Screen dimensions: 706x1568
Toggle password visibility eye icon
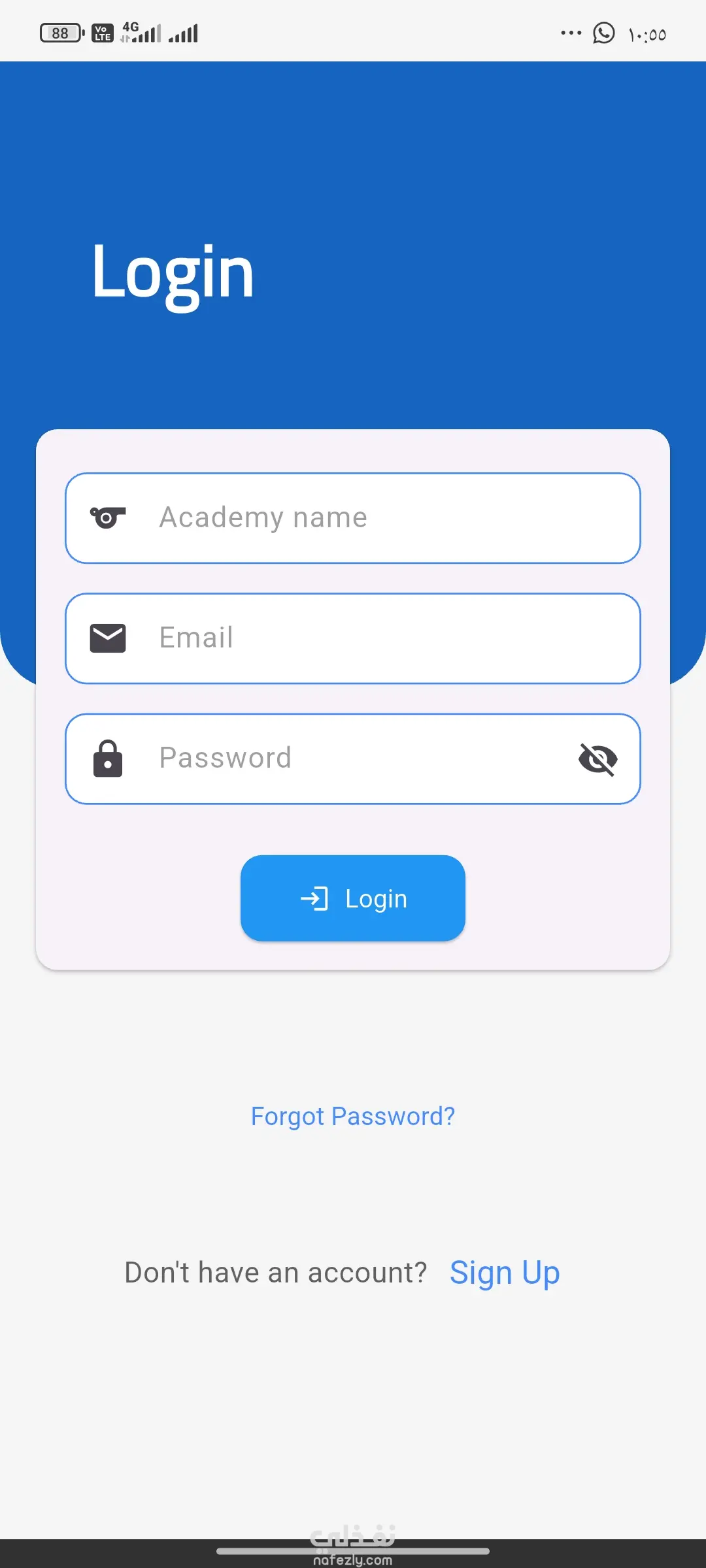tap(597, 759)
